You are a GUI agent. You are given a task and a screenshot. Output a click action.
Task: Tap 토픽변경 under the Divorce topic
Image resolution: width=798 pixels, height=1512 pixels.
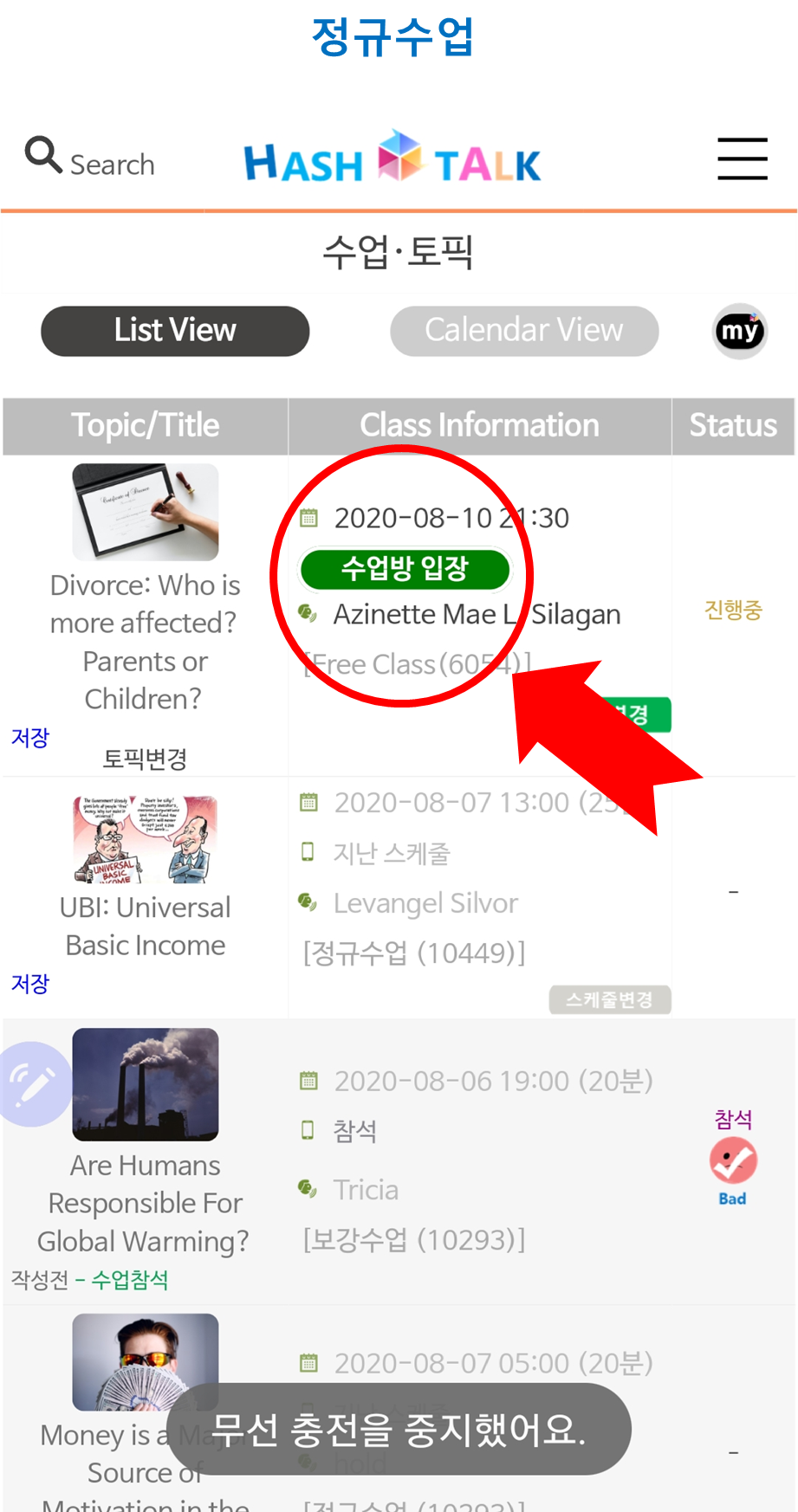click(x=145, y=759)
